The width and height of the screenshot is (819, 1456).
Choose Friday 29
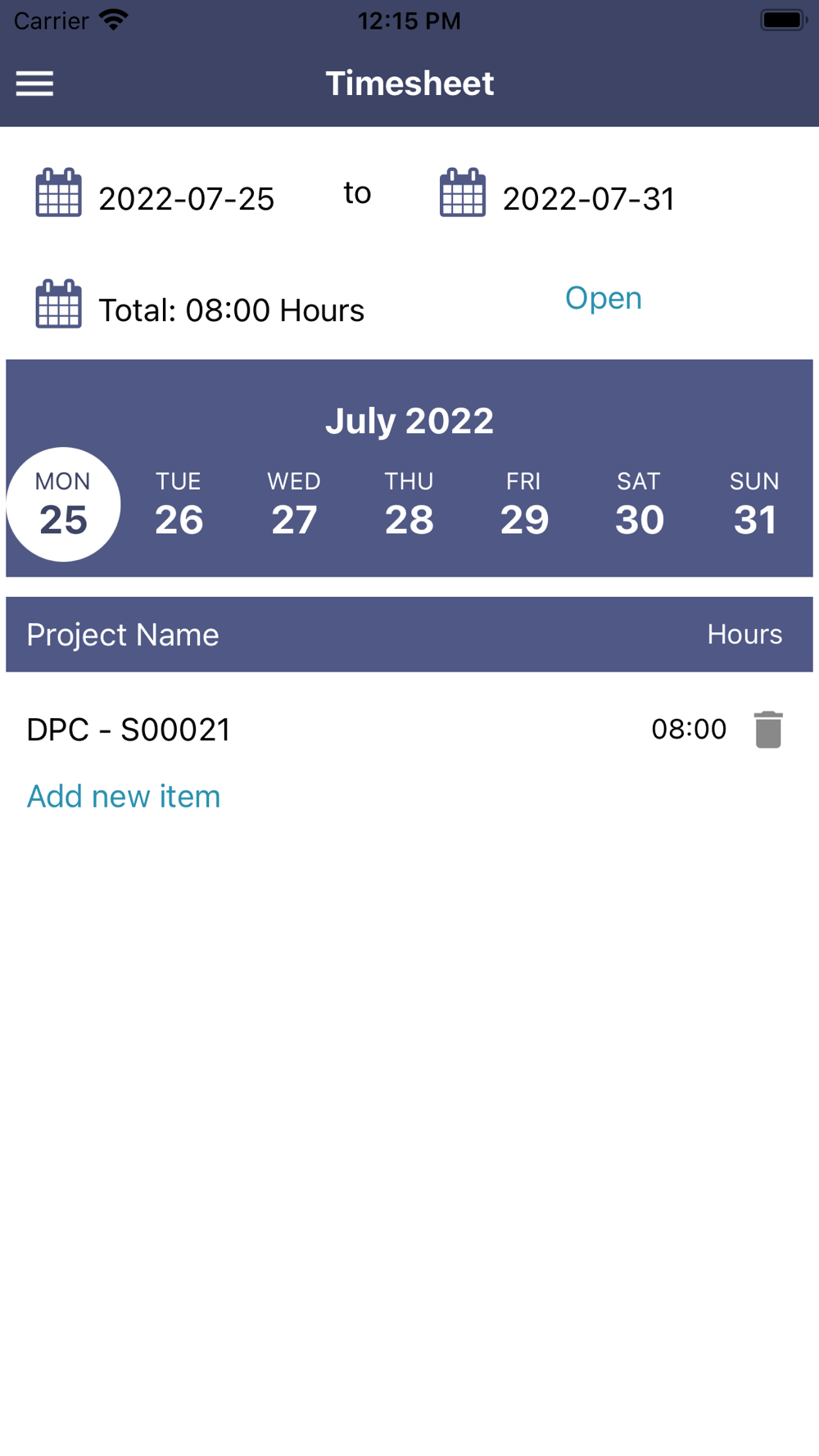524,504
